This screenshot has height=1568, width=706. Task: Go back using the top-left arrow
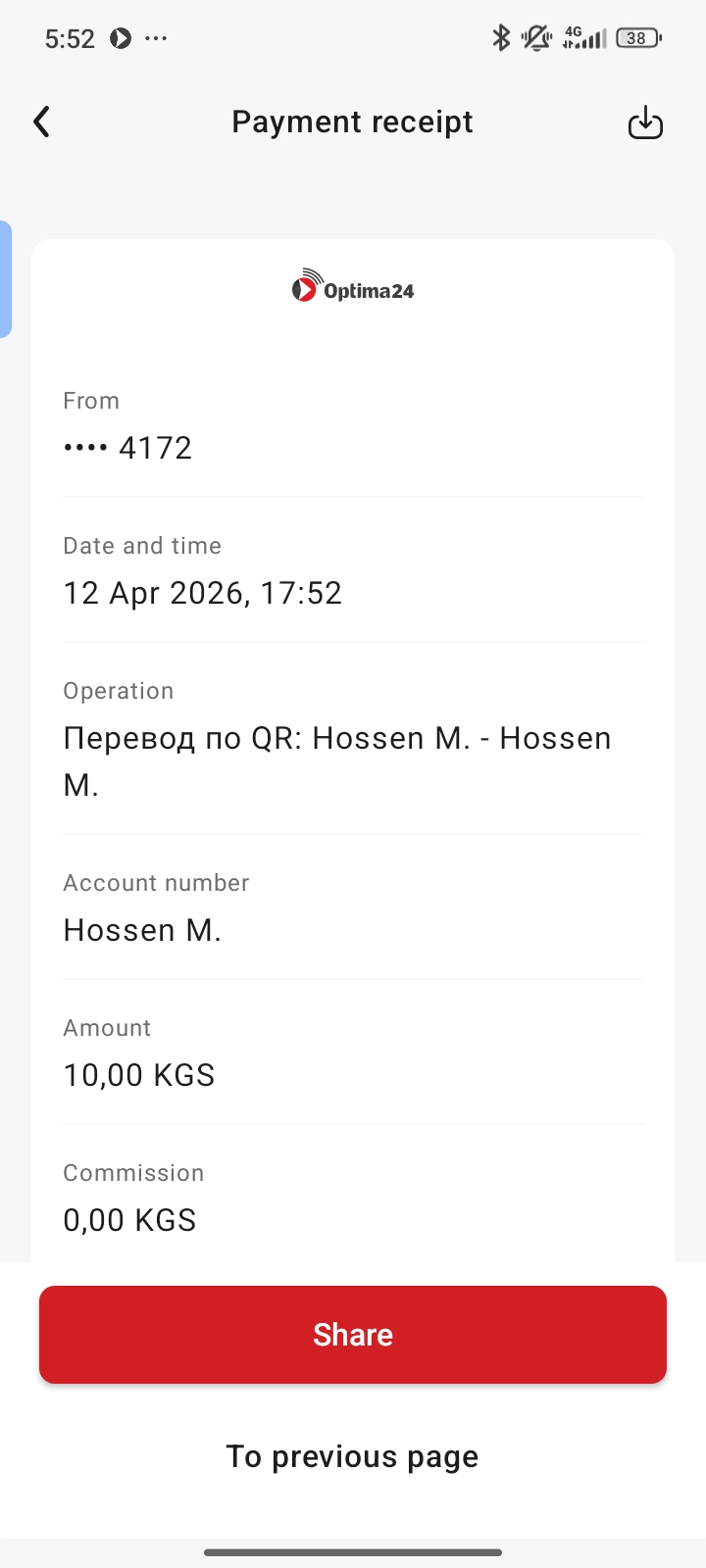[x=41, y=122]
